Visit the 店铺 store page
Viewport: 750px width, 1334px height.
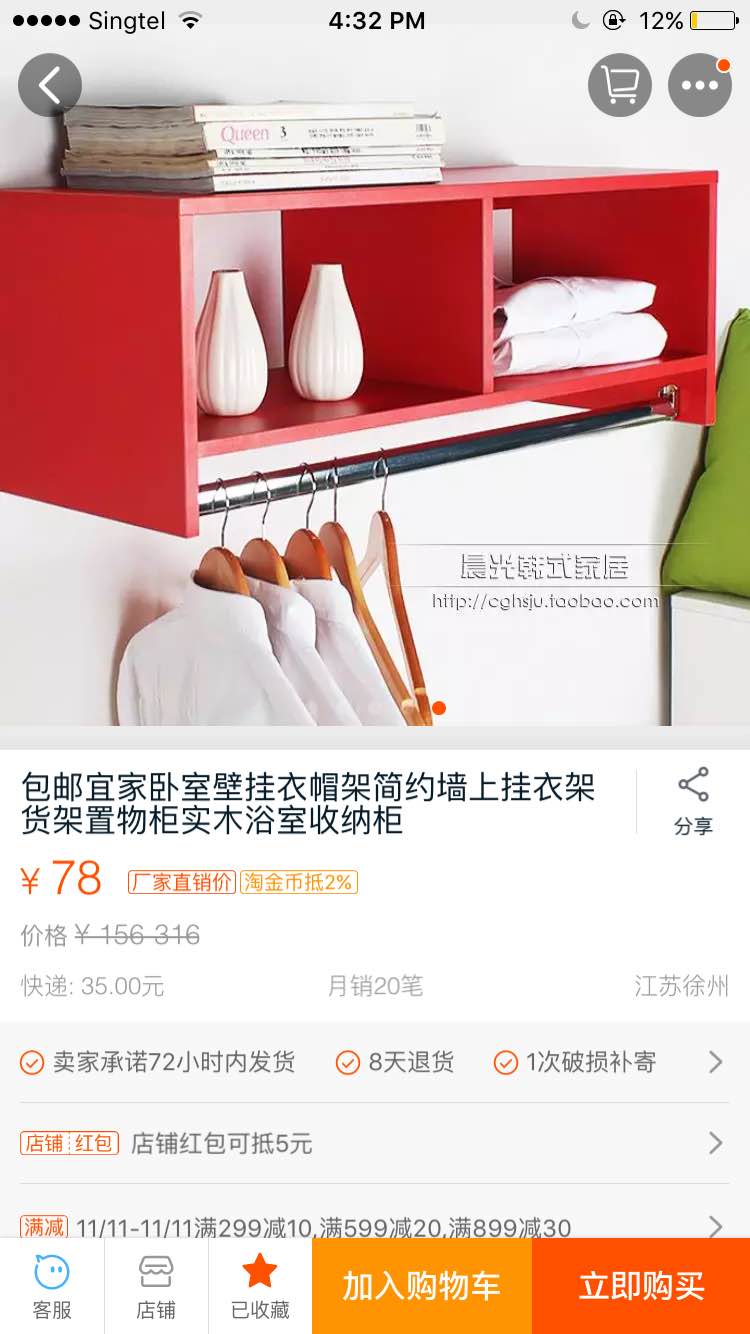click(156, 1286)
